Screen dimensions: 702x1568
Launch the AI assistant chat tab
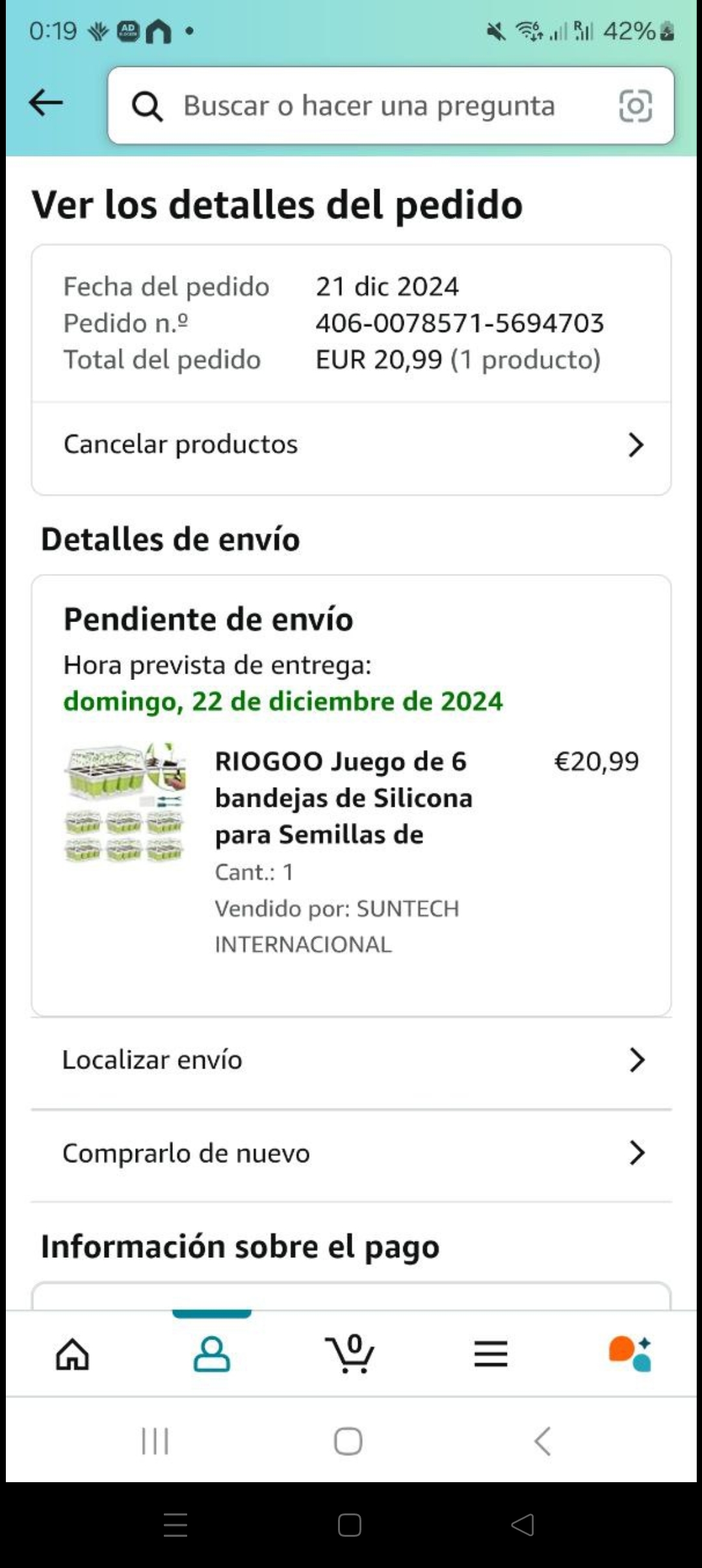pos(629,1355)
